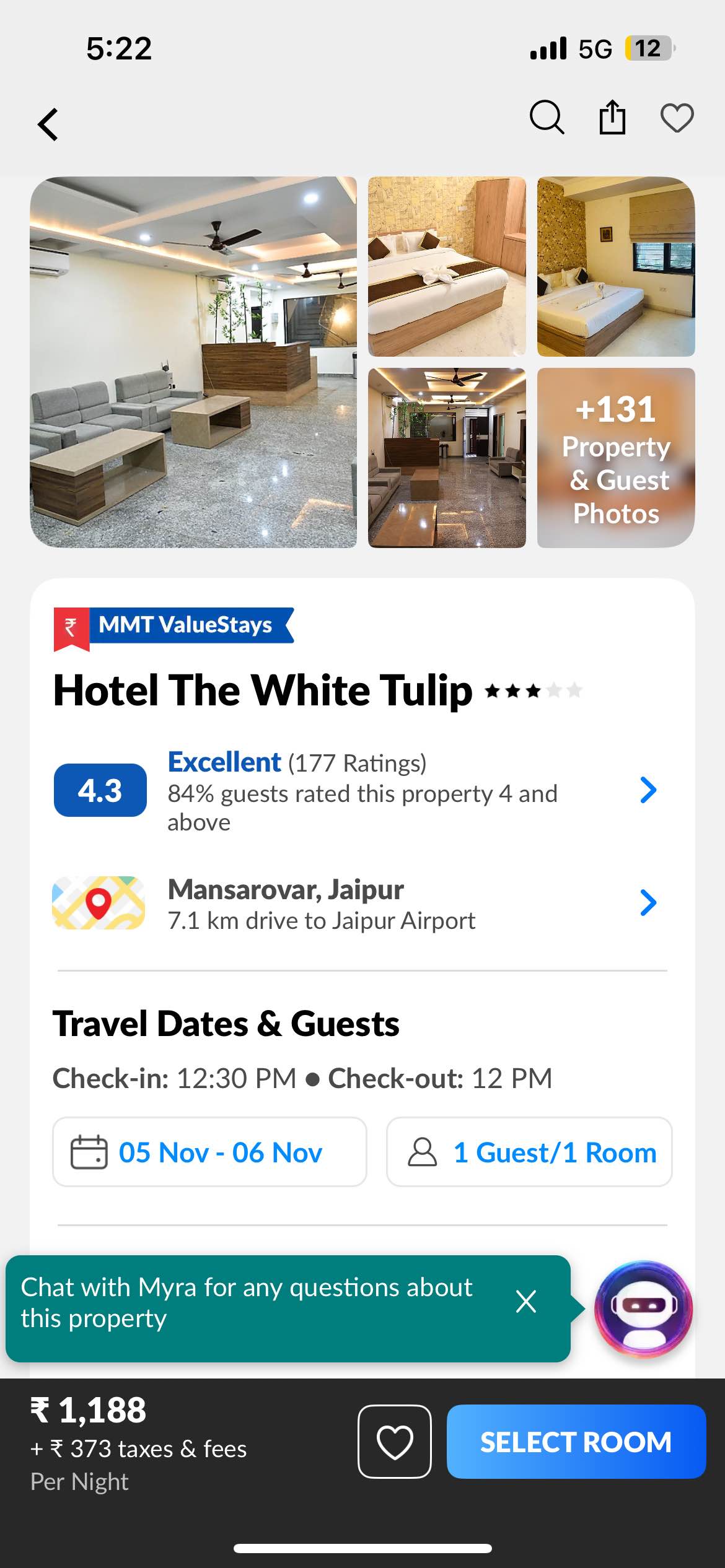This screenshot has height=1568, width=725.
Task: Go back using the top-left arrow
Action: (x=48, y=124)
